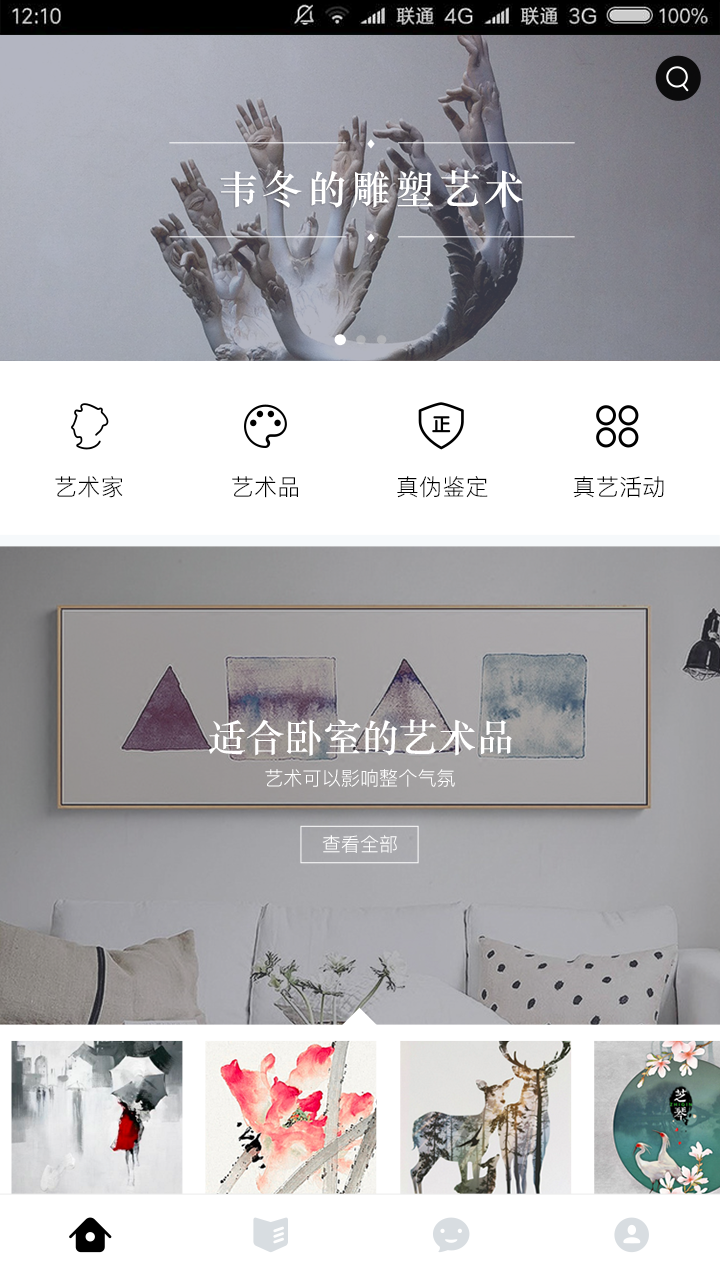
Task: Open the crane and blossoms artwork
Action: point(657,1117)
